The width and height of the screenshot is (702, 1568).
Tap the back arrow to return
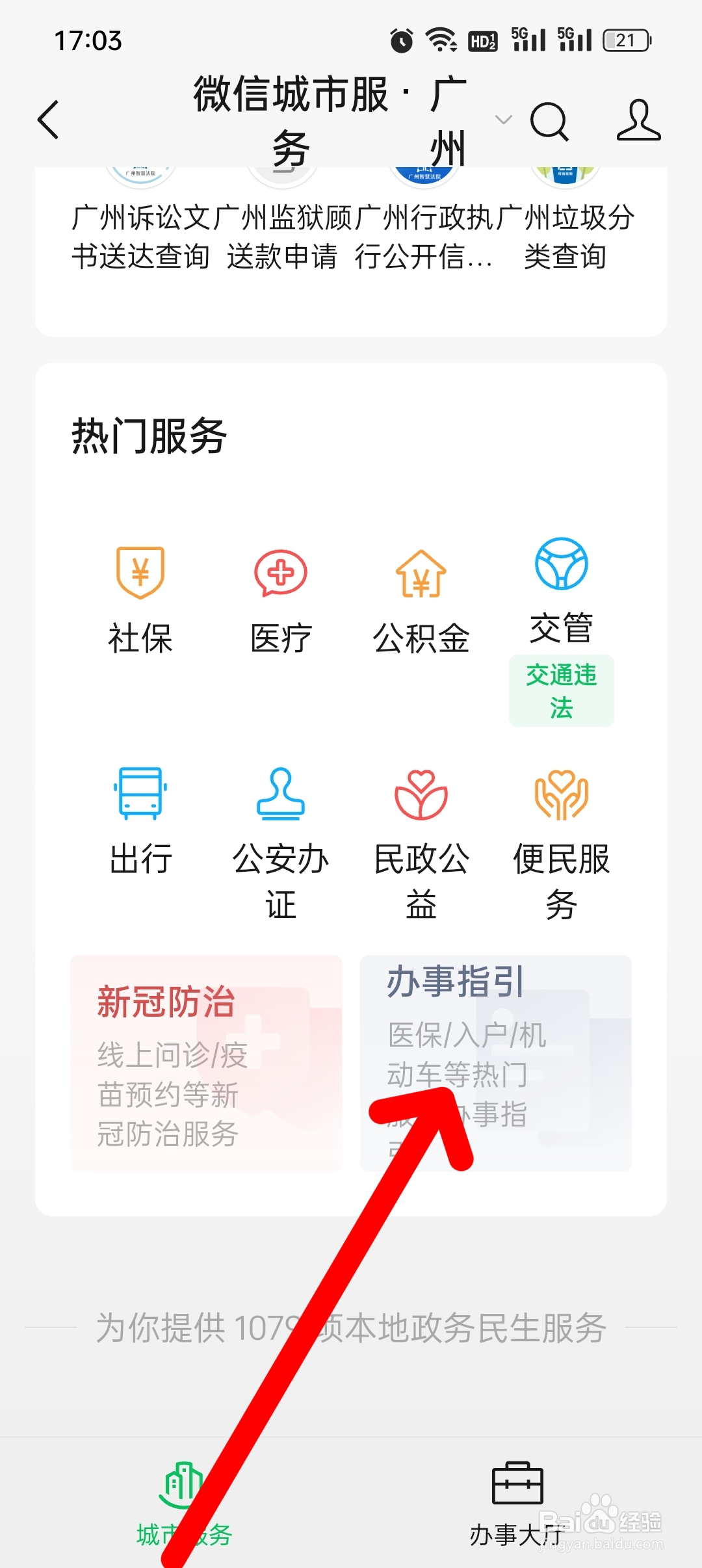click(x=49, y=122)
